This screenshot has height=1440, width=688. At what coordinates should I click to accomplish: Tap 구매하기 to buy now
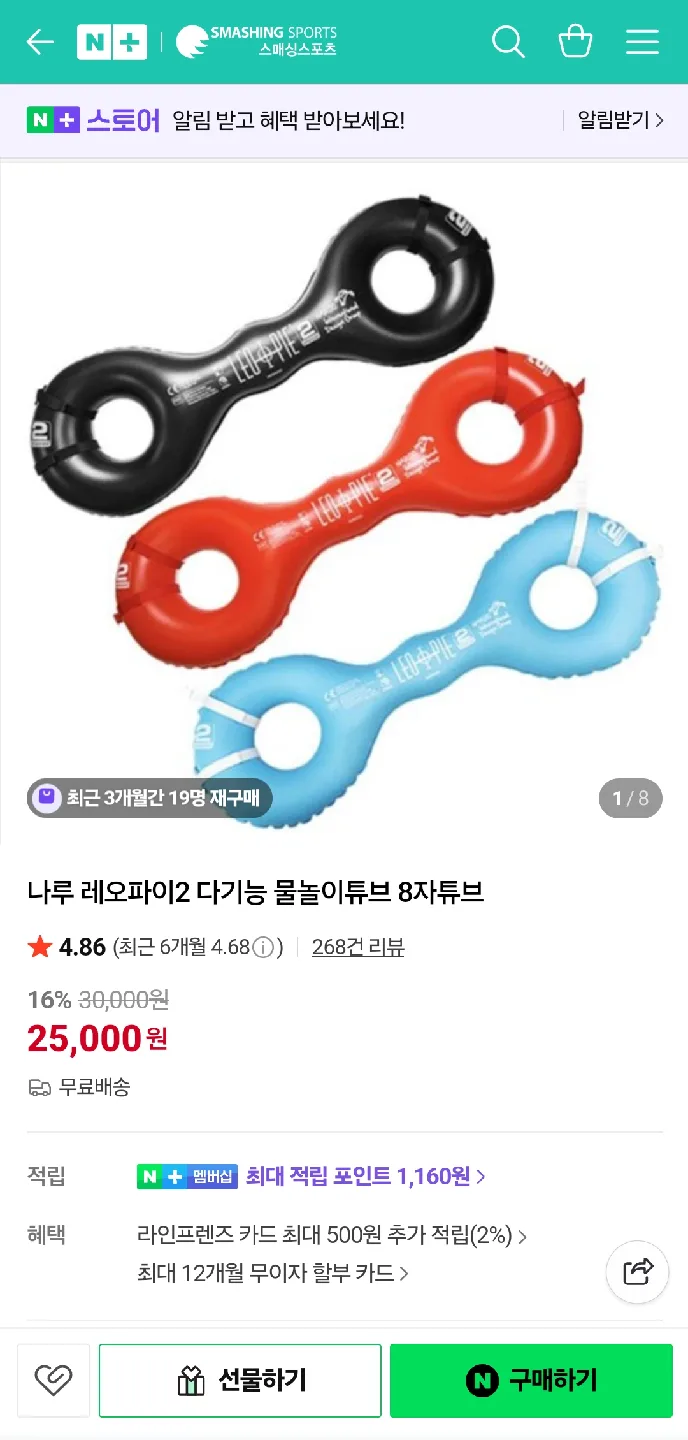[531, 1381]
